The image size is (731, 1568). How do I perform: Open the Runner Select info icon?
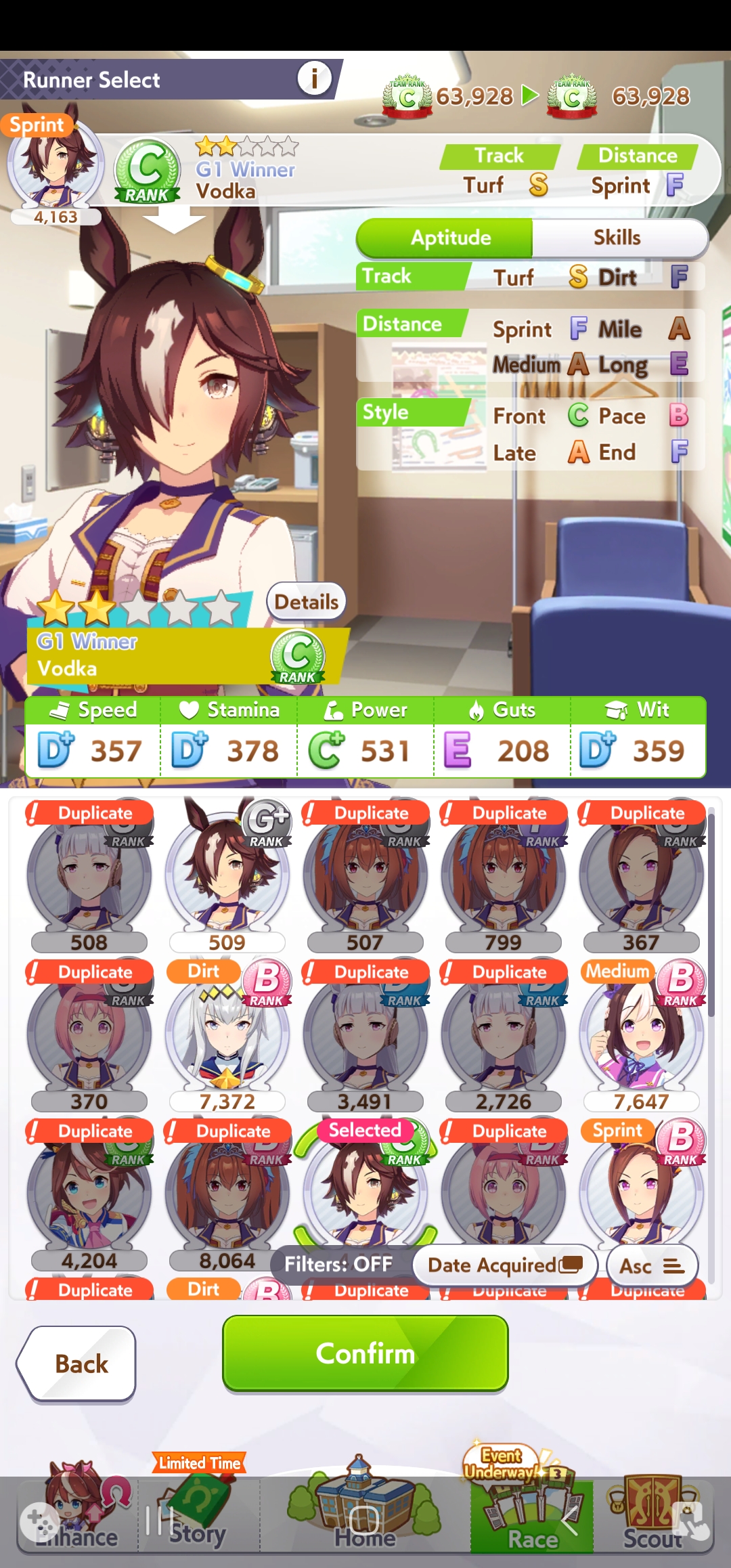point(314,79)
